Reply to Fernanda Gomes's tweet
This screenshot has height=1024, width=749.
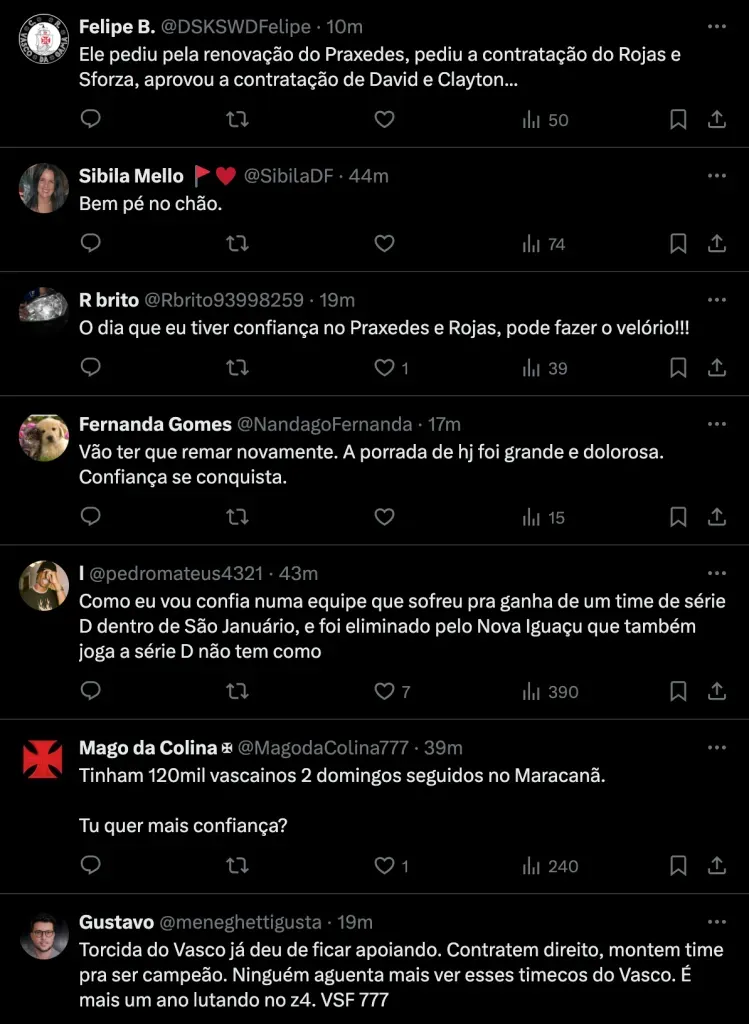(x=91, y=517)
